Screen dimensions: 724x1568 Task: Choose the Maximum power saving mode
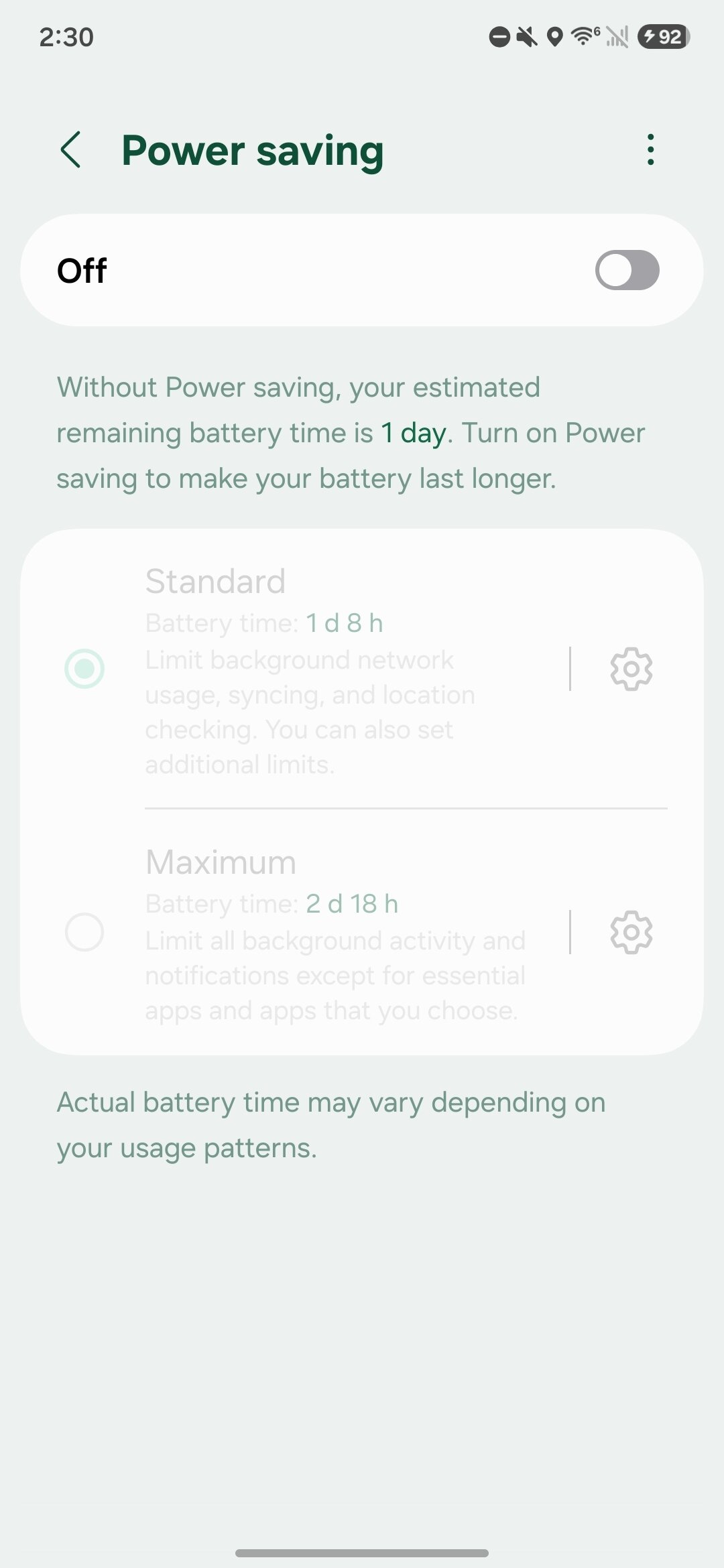pyautogui.click(x=84, y=932)
